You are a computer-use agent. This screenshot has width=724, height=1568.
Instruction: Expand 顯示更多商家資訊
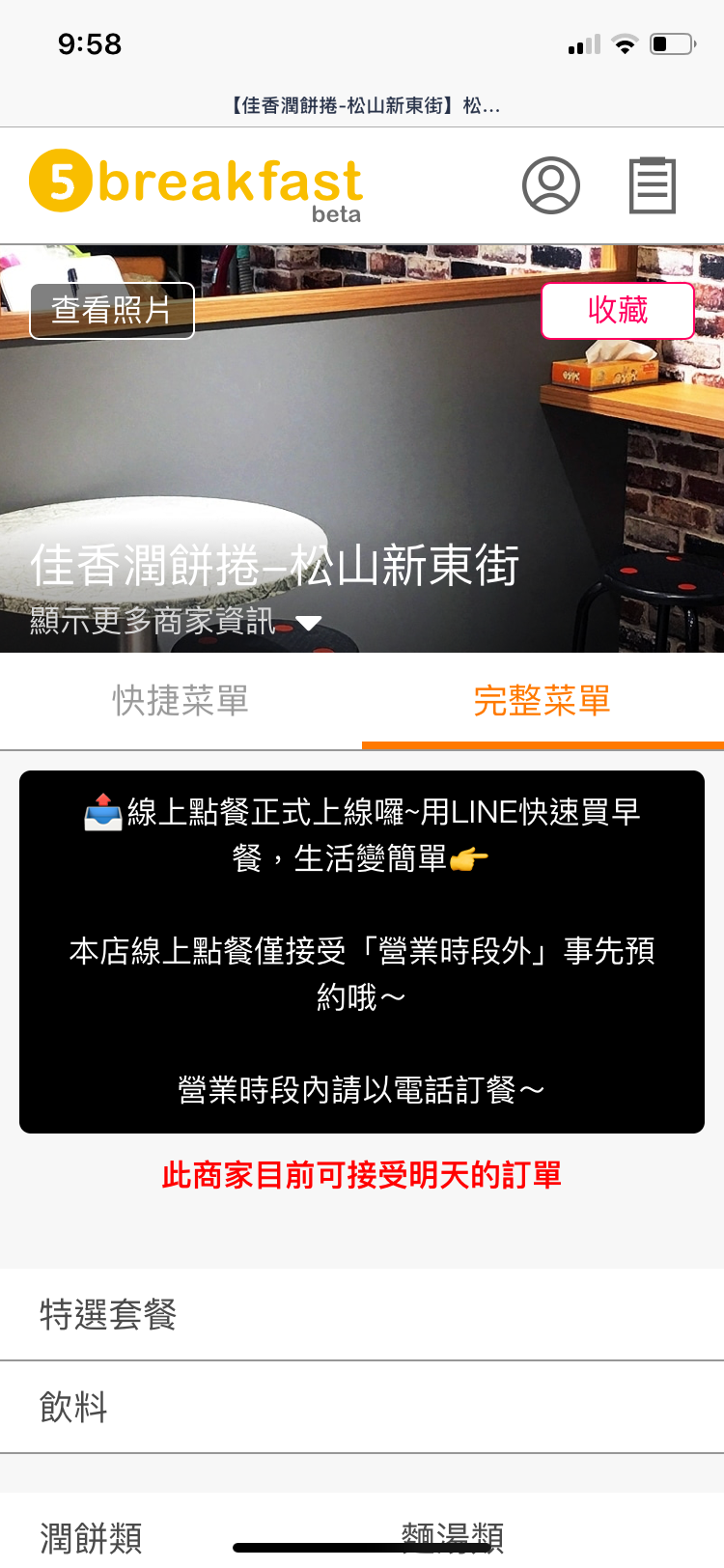(x=174, y=622)
